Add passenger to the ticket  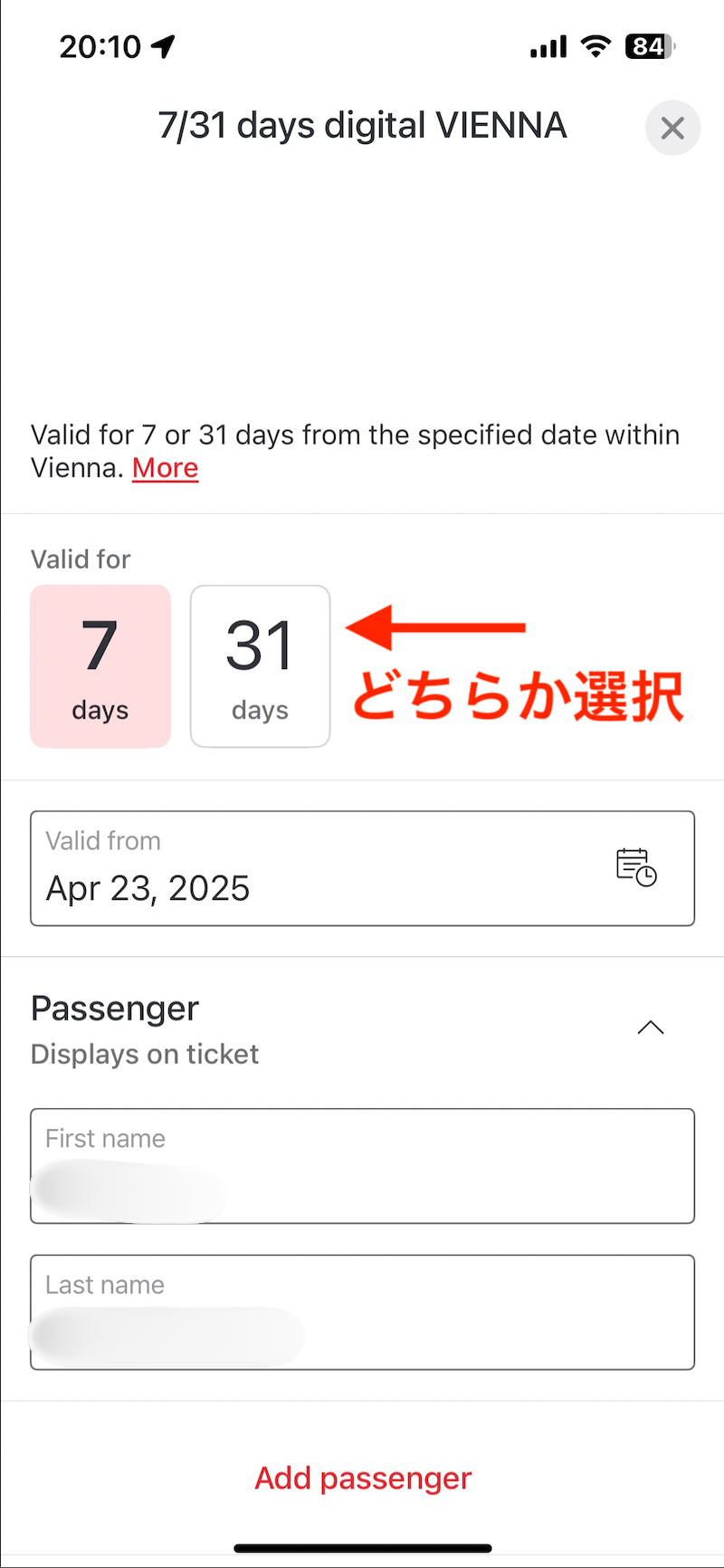[x=363, y=1478]
